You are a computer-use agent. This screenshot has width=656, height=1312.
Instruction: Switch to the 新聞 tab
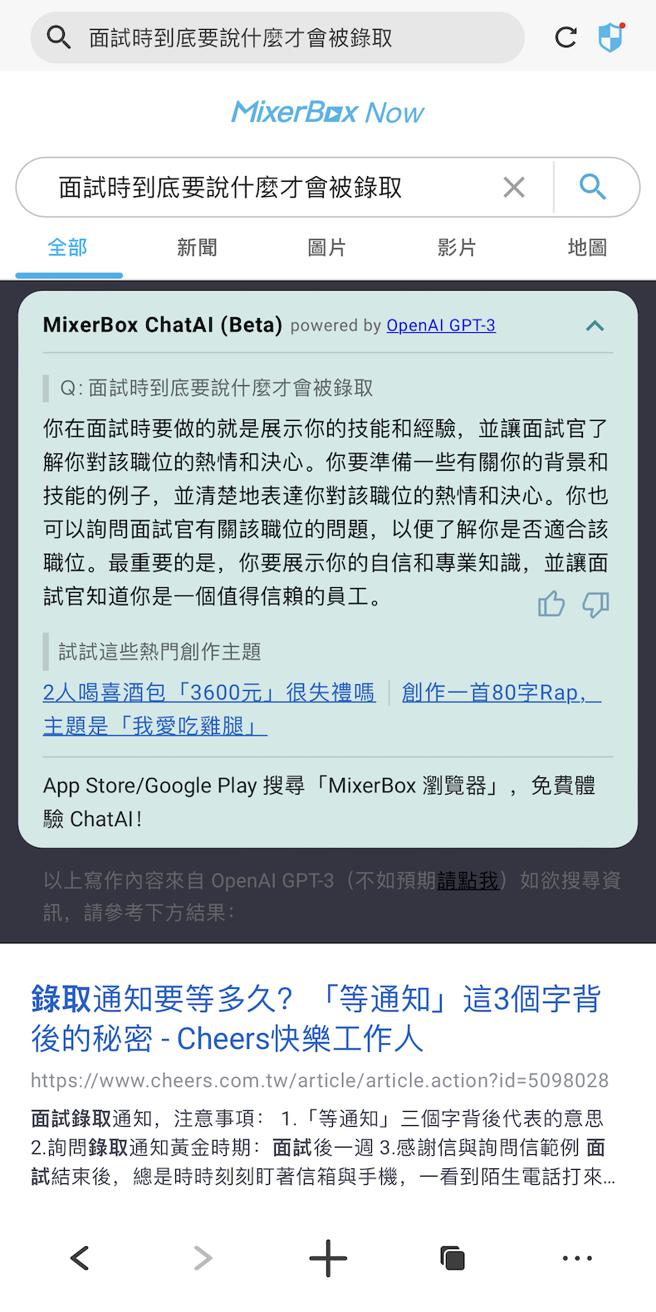coord(197,247)
